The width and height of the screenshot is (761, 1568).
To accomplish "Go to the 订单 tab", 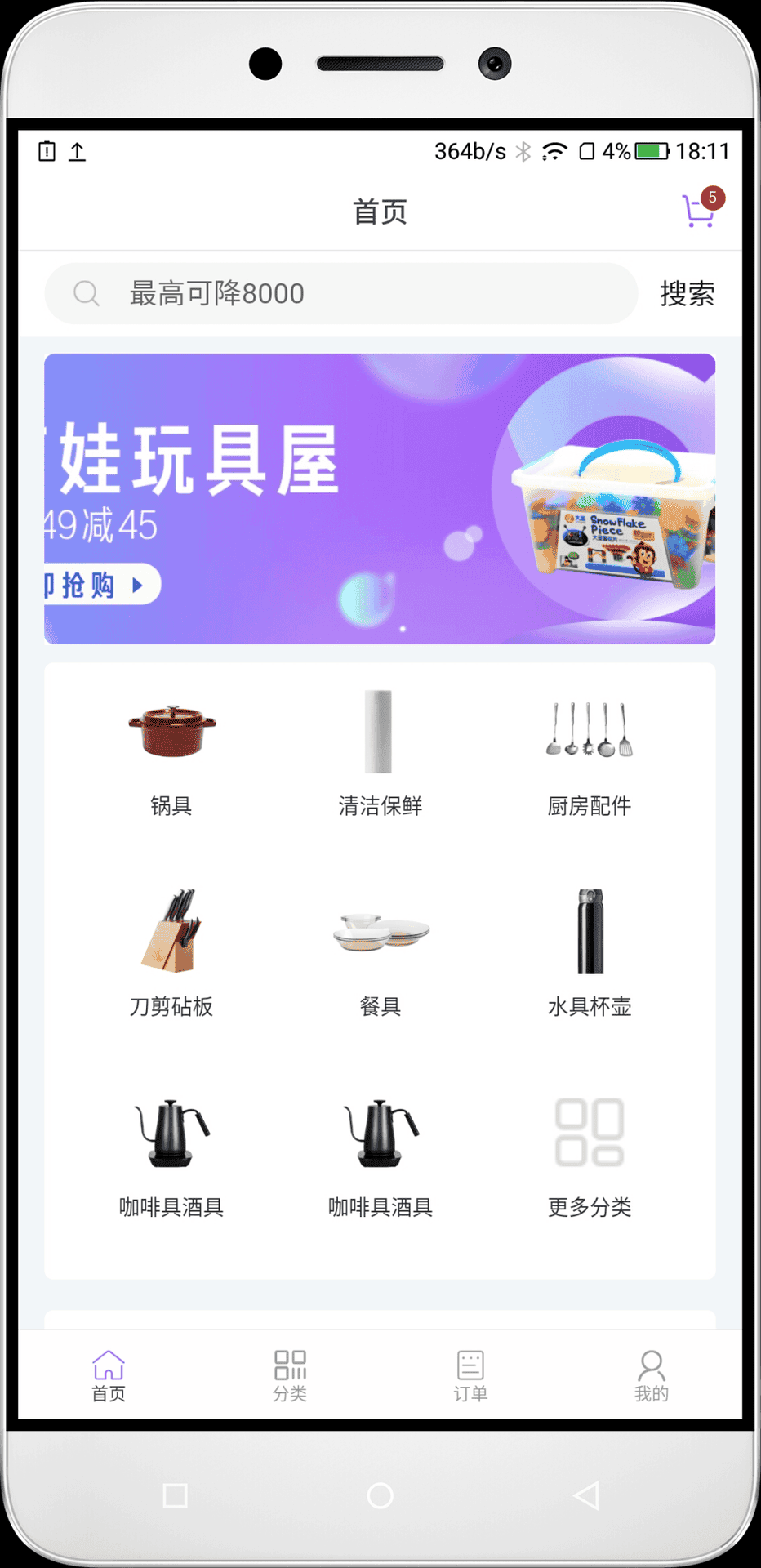I will (x=470, y=1376).
